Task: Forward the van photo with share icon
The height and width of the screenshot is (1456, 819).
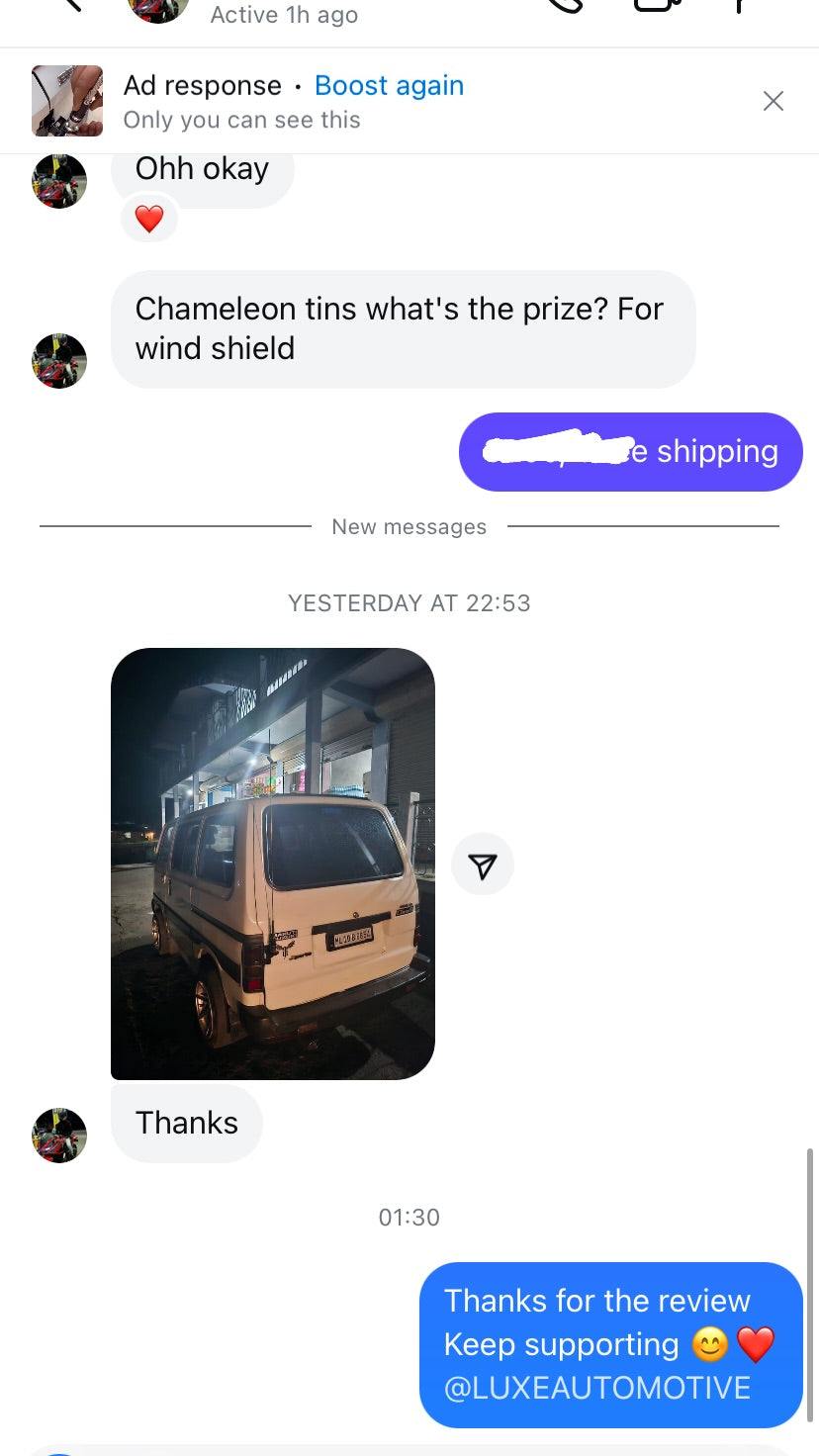Action: click(483, 866)
